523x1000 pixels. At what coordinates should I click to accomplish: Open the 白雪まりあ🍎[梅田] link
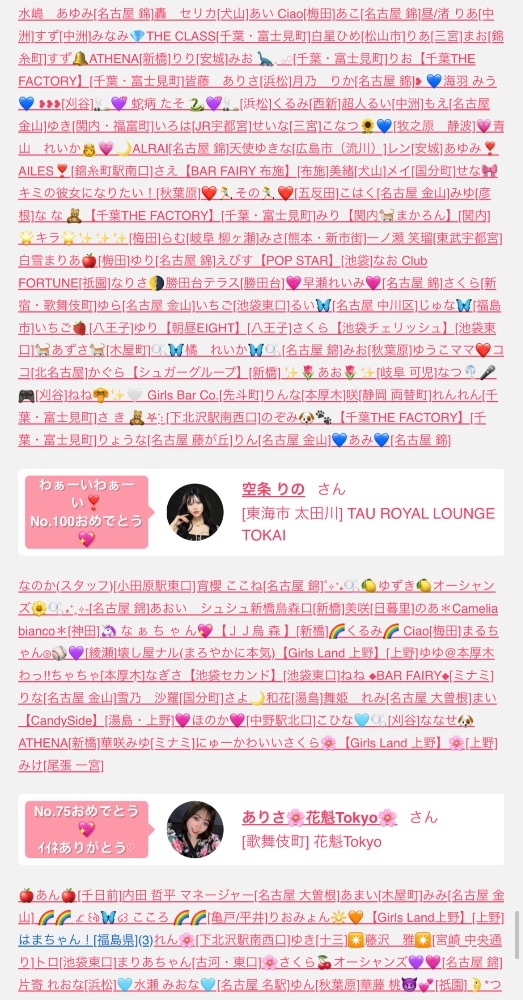tap(74, 260)
